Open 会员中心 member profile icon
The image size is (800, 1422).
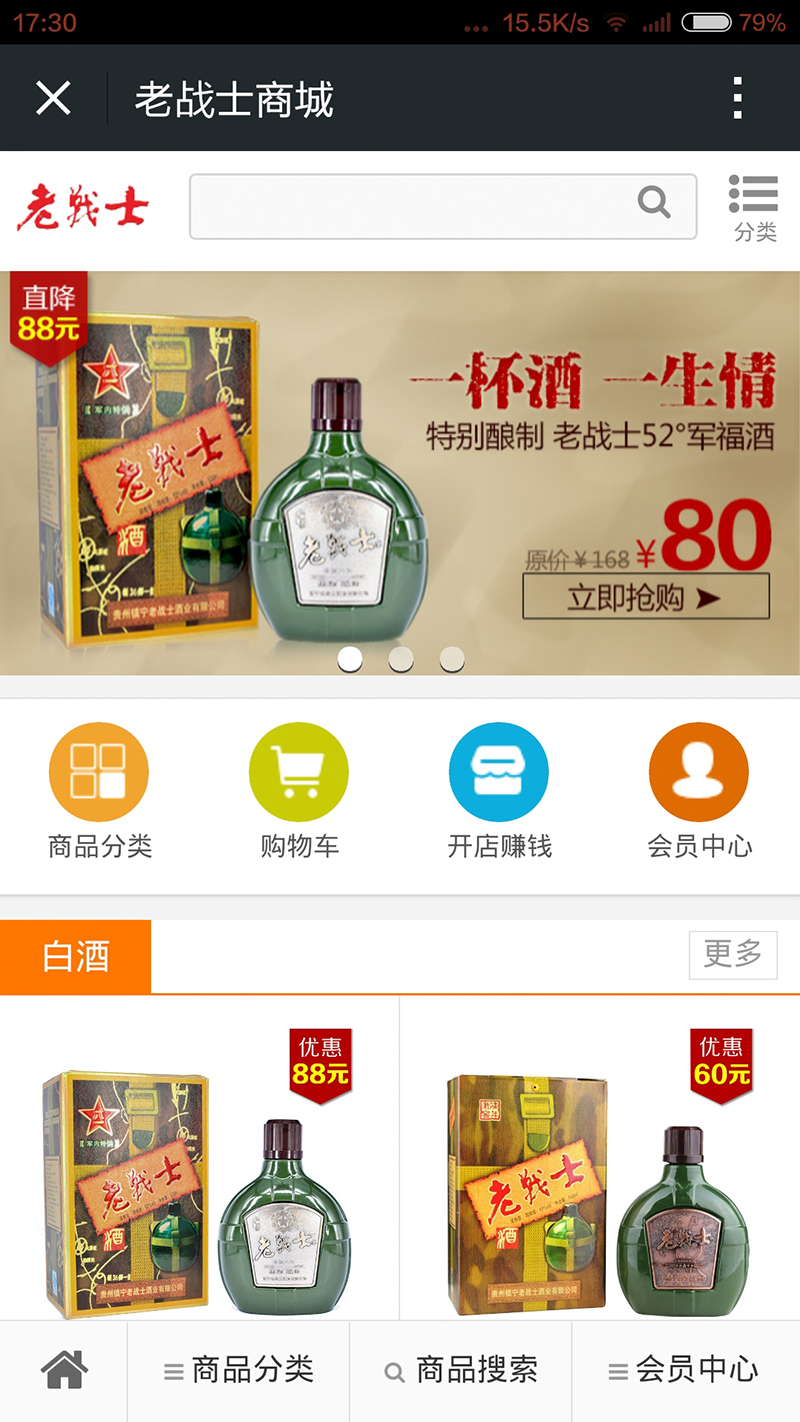coord(699,771)
